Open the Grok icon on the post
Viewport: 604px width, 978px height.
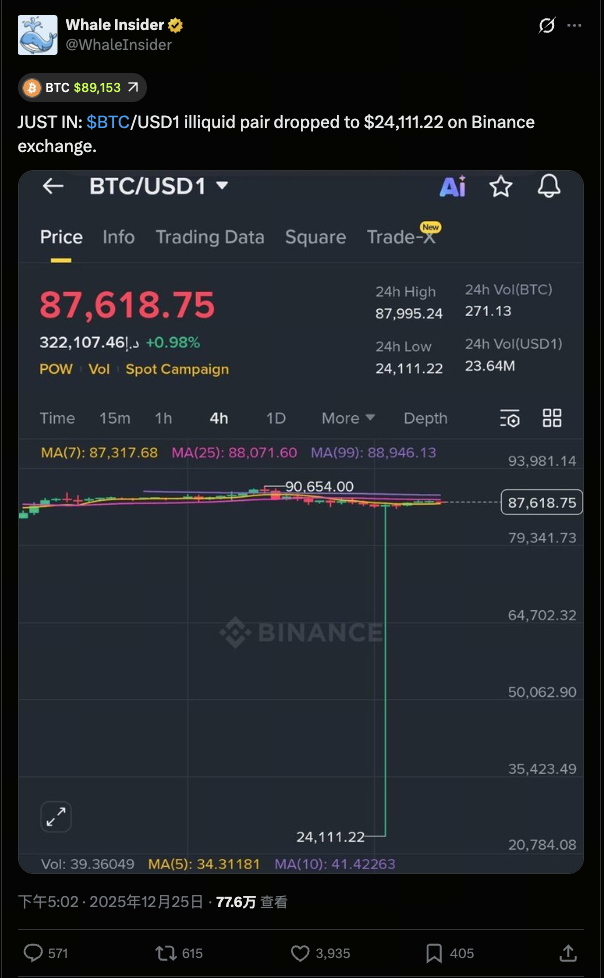[x=546, y=26]
